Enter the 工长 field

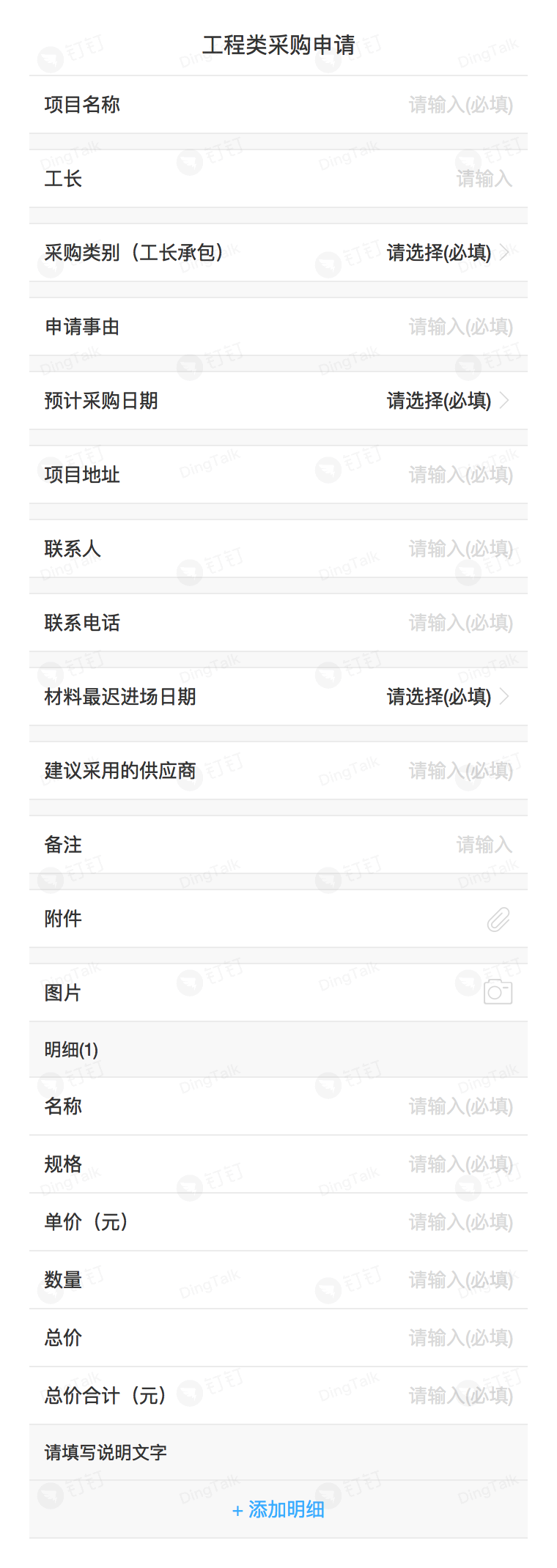pyautogui.click(x=278, y=179)
